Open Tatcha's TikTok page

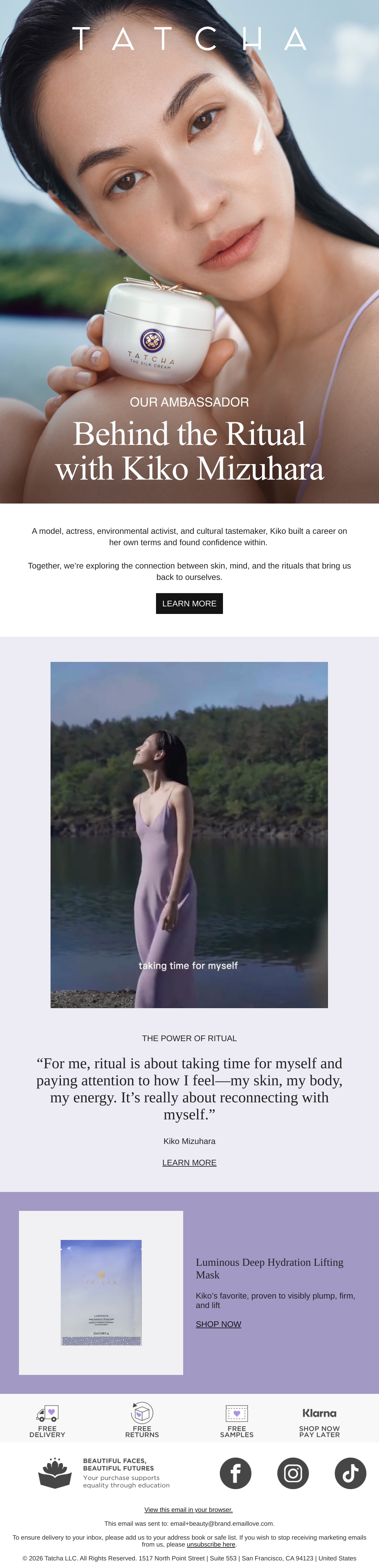point(350,1473)
